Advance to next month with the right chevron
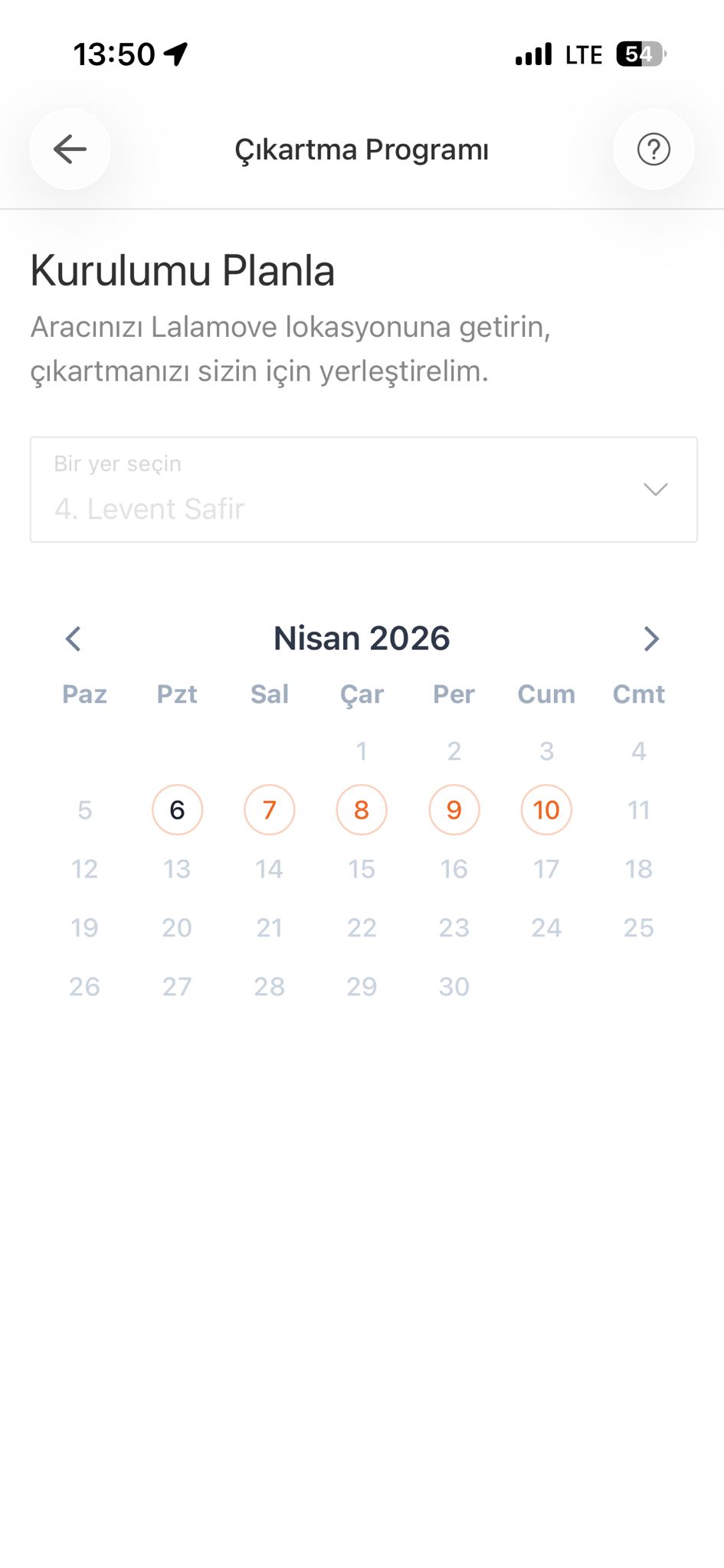The width and height of the screenshot is (724, 1568). coord(650,637)
